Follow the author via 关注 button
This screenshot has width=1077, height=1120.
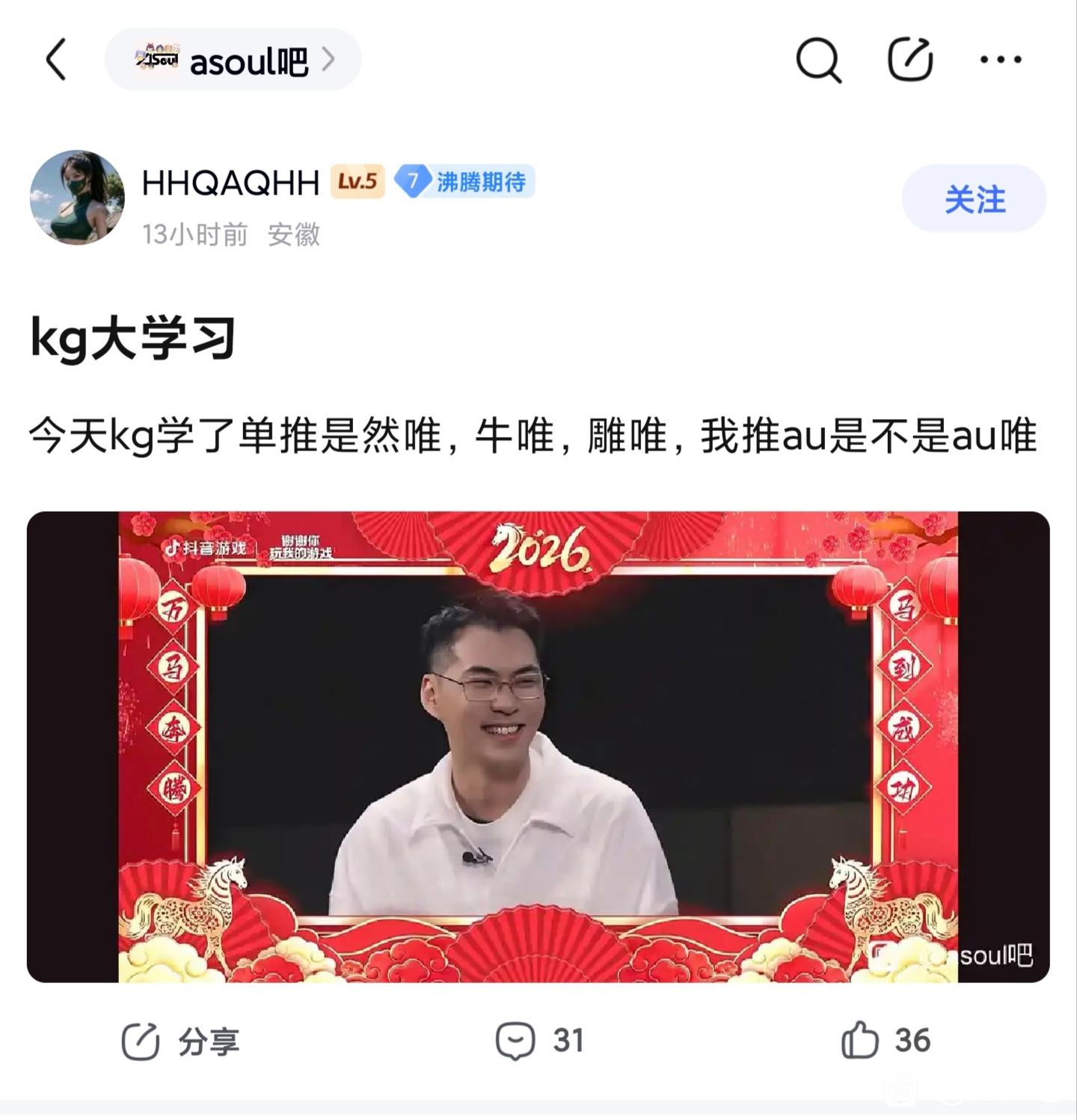[x=974, y=199]
